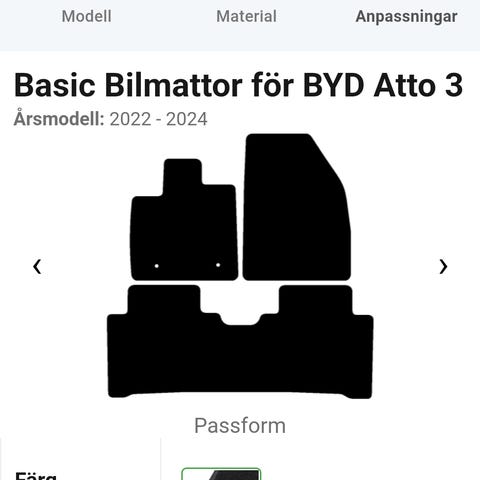Switch to the Material step

pos(246,16)
